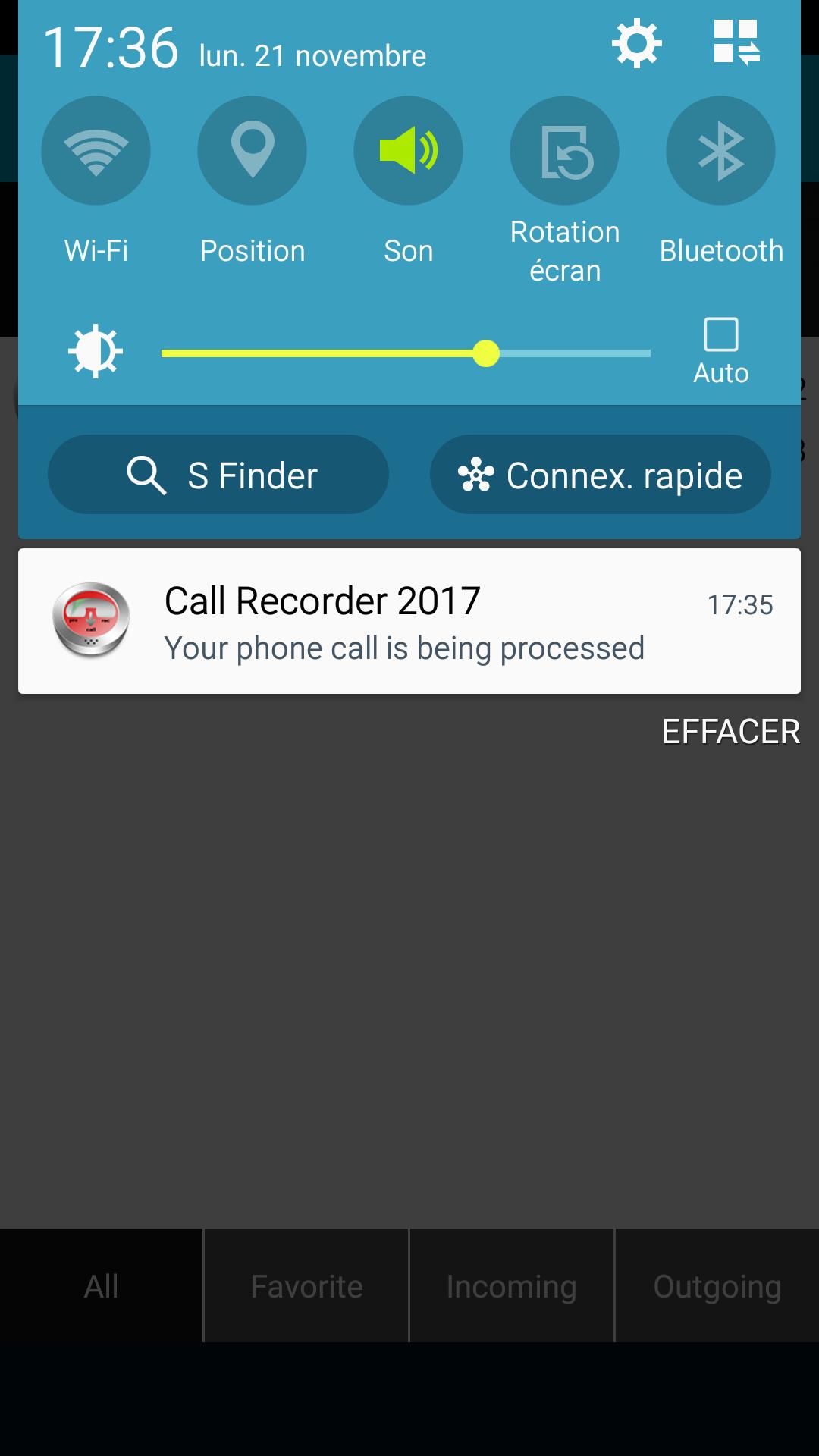Viewport: 819px width, 1456px height.
Task: Open the Call Recorder 2017 notification
Action: point(409,621)
